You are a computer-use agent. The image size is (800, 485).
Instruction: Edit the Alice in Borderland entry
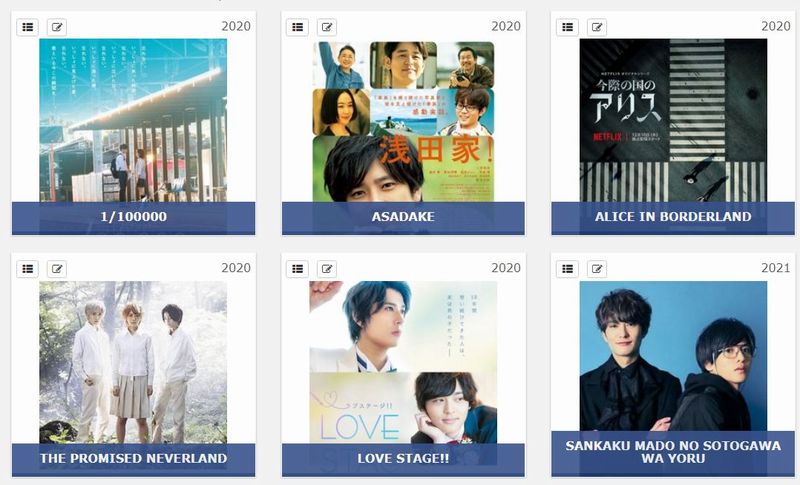point(597,27)
